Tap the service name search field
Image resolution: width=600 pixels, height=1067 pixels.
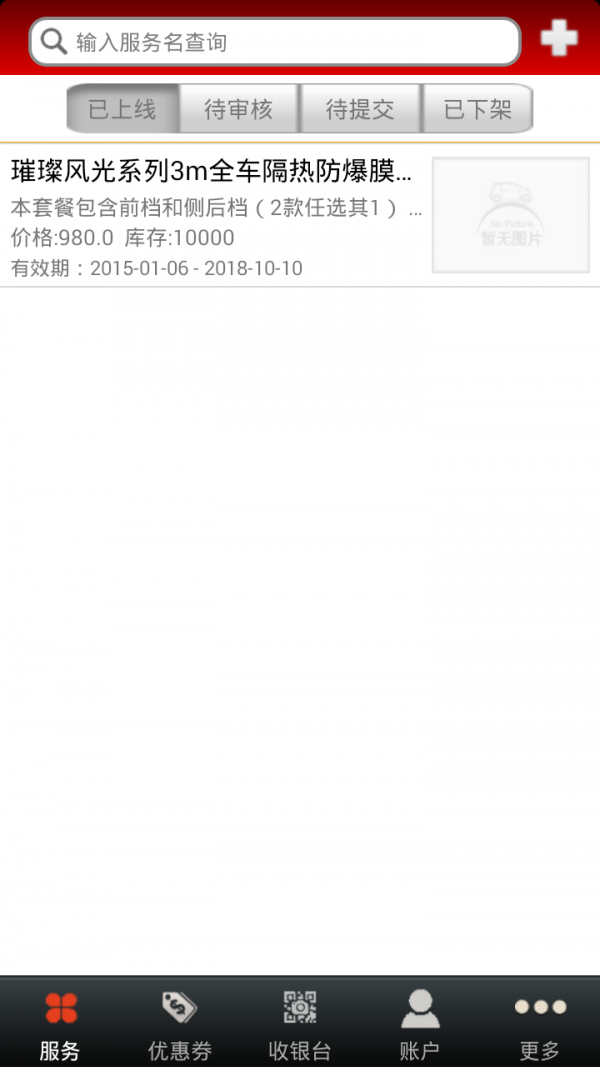[275, 42]
